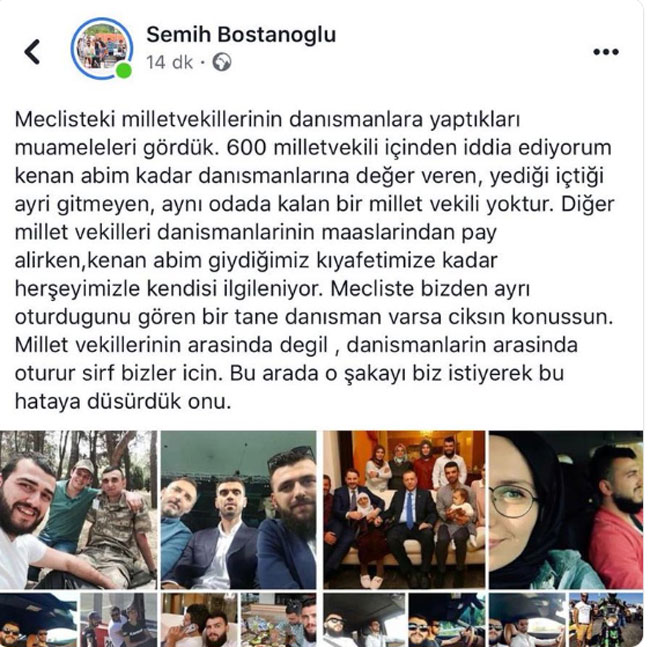
Task: Open Semih Bostanoglu's profile name link
Action: 240,35
